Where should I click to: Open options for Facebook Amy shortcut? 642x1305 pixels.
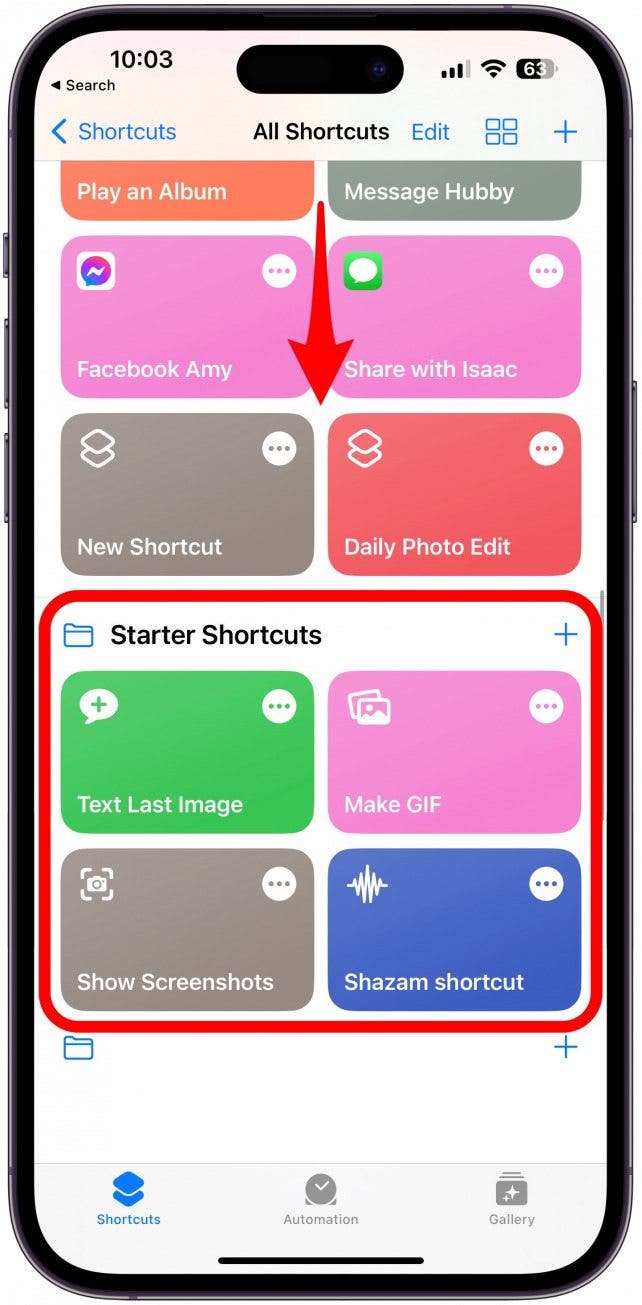click(279, 271)
